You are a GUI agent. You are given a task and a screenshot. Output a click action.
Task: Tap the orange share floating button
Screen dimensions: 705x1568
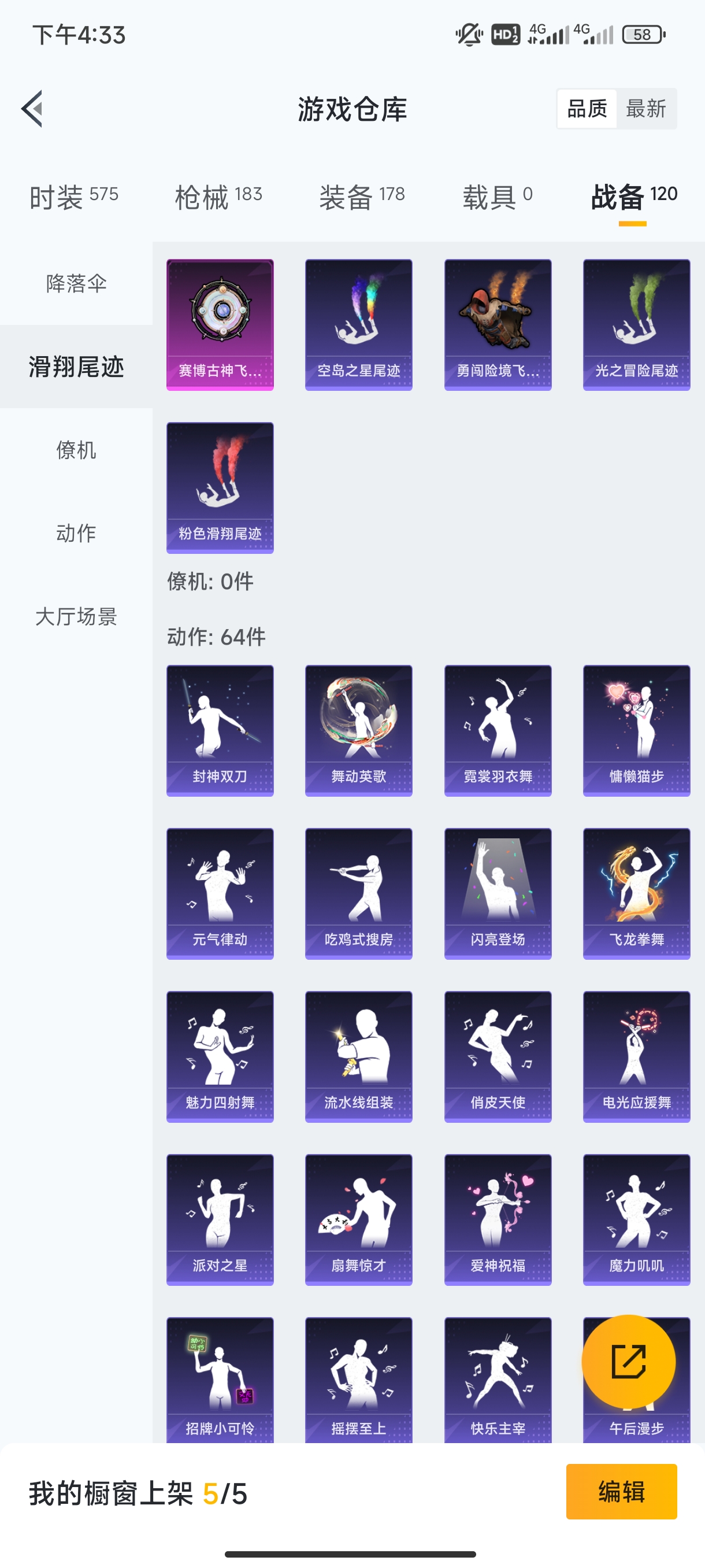click(x=628, y=1362)
